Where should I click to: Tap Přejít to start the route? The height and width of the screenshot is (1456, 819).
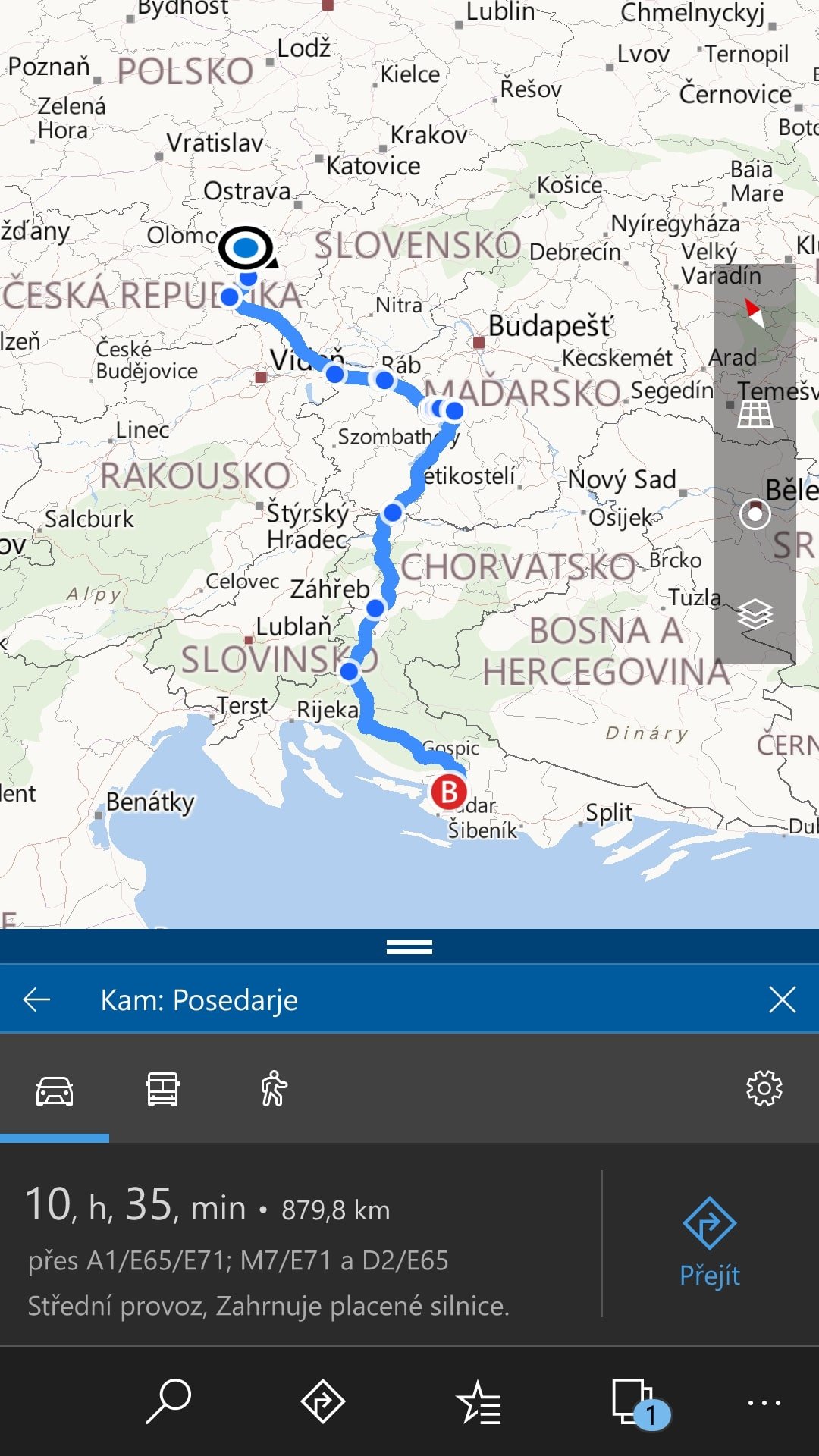tap(709, 1243)
